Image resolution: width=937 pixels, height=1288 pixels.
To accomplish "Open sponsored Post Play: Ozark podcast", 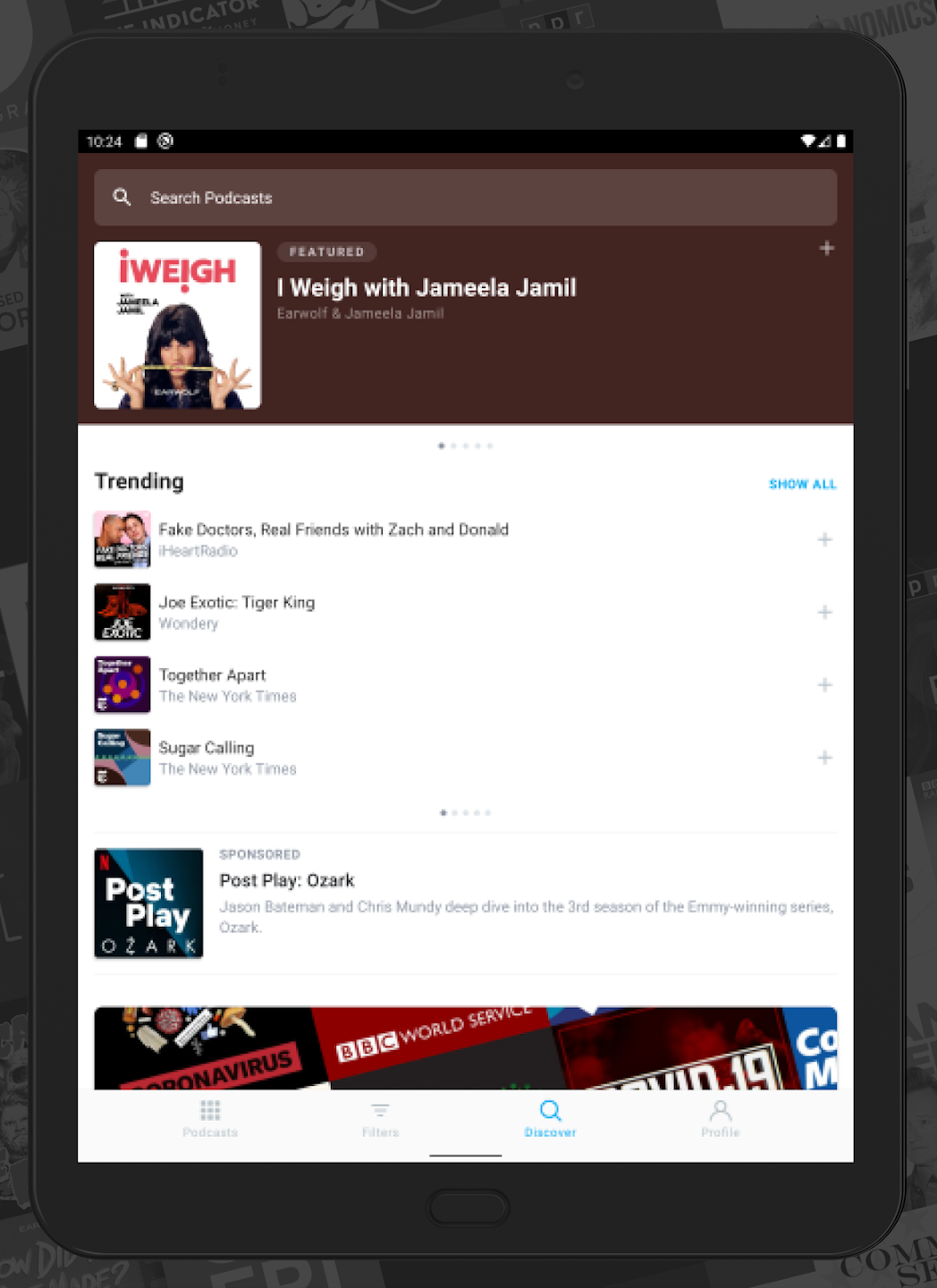I will (465, 902).
